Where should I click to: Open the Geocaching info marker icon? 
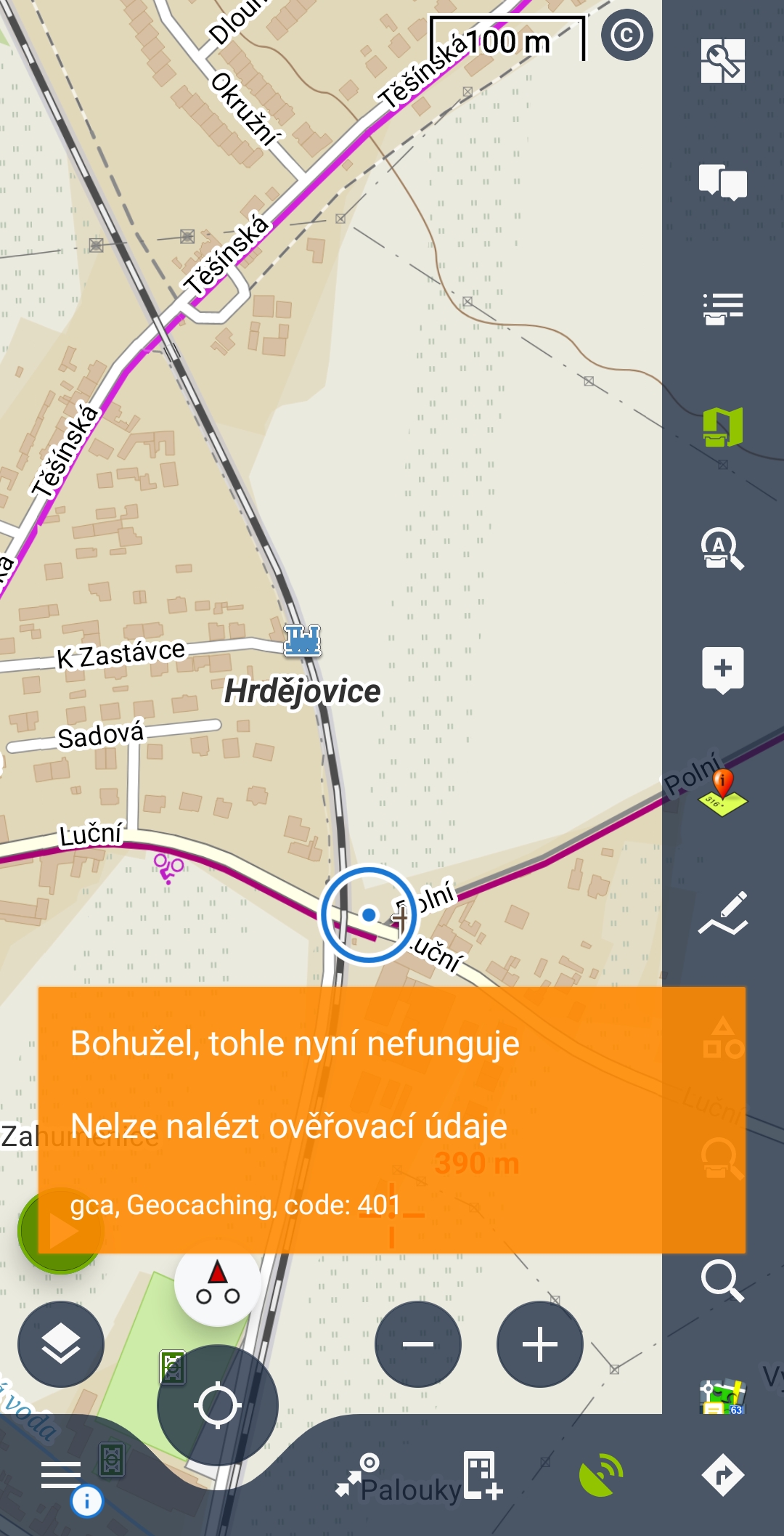[x=722, y=793]
